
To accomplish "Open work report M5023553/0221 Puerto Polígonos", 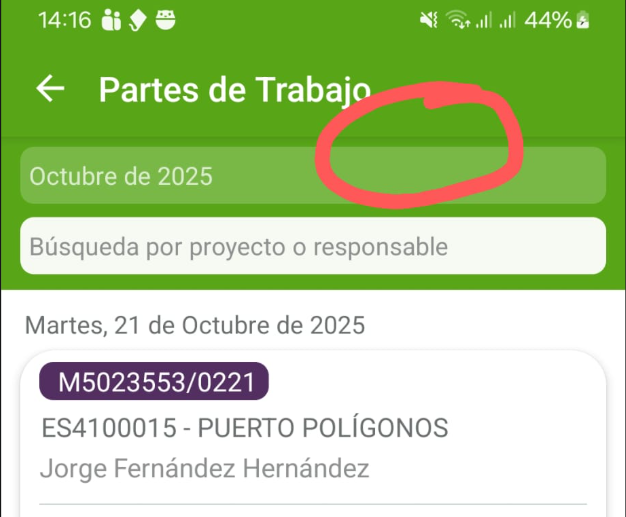I will 312,430.
